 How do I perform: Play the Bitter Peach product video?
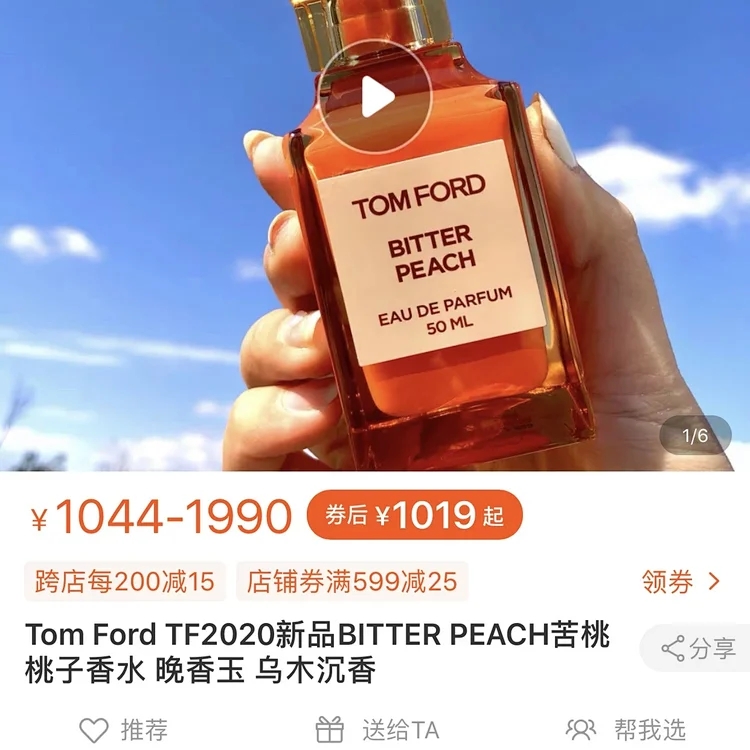[375, 96]
